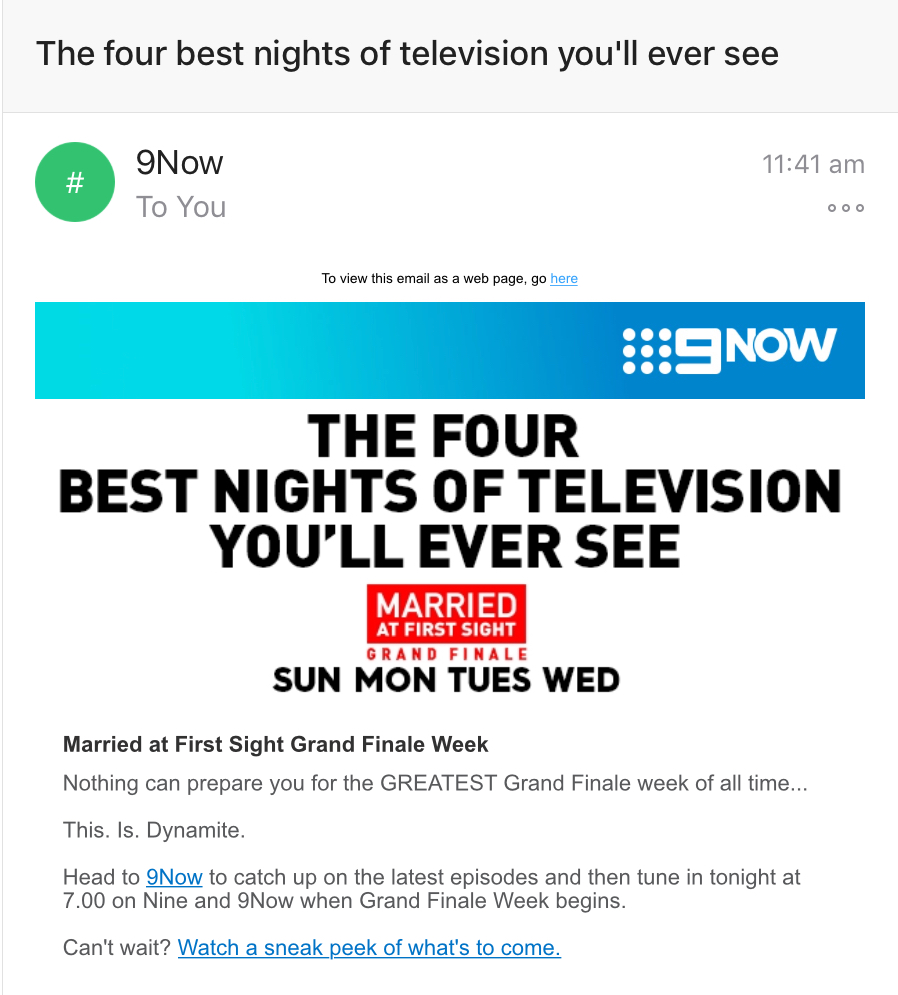898x995 pixels.
Task: Open the 9Now link in the email body
Action: [174, 877]
